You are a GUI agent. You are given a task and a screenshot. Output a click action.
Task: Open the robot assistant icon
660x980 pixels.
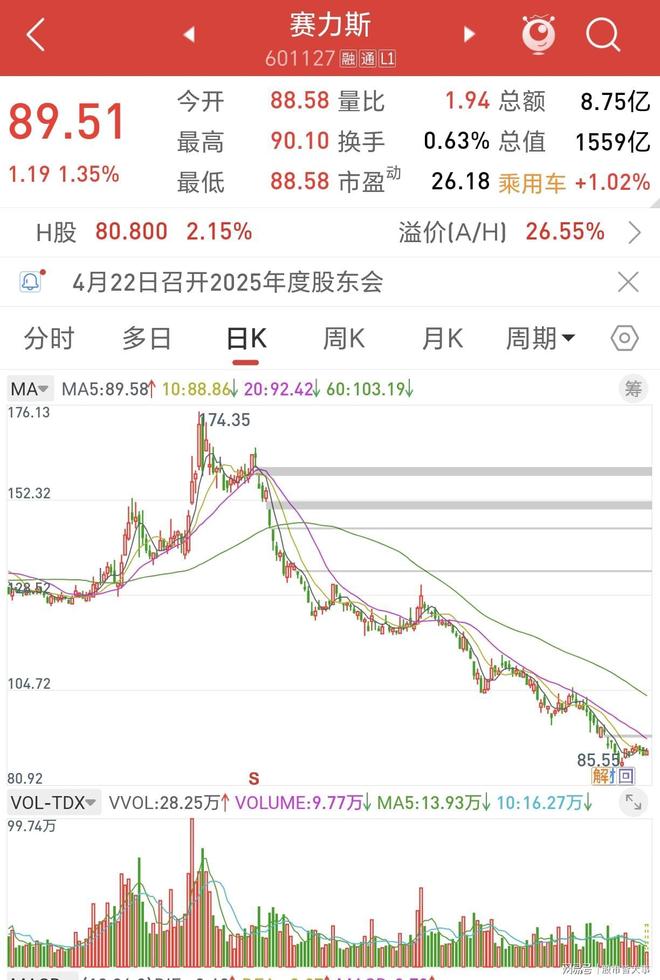pyautogui.click(x=538, y=36)
